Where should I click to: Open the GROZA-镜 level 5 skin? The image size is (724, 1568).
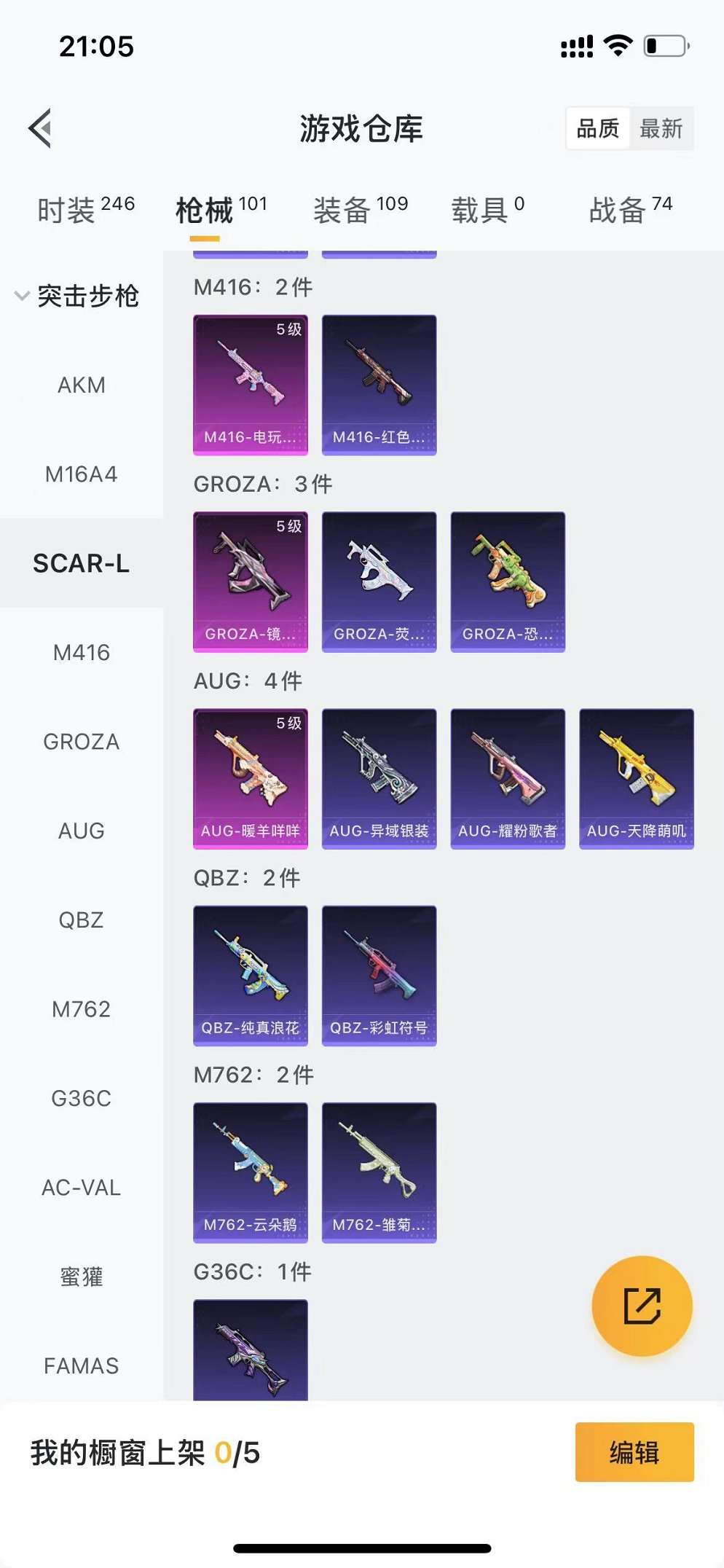click(x=251, y=581)
